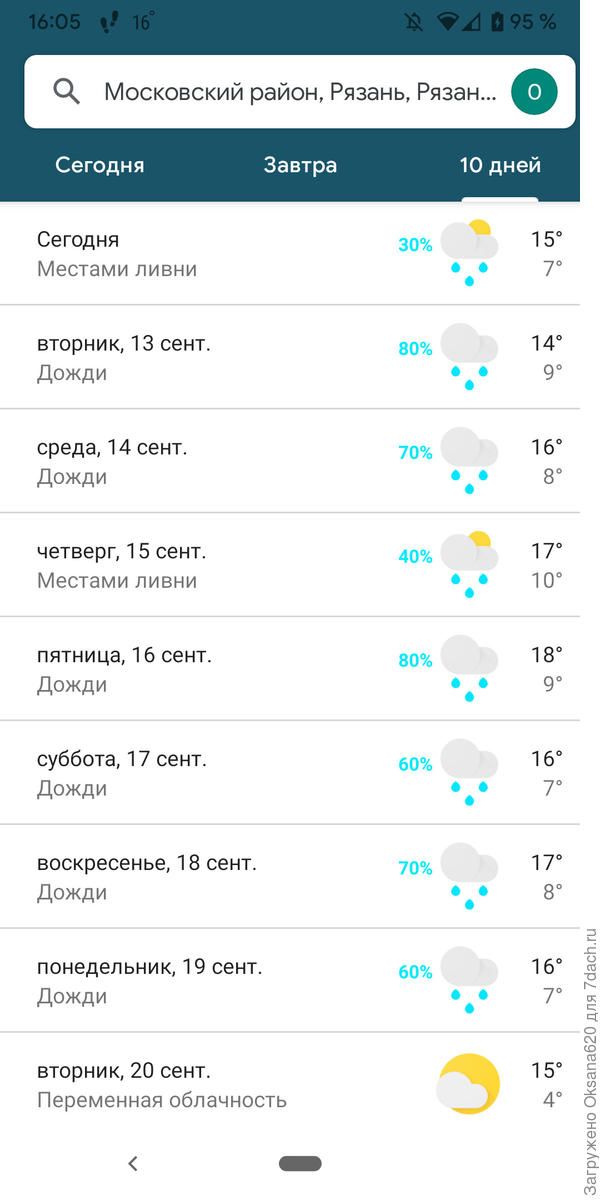
Task: Go back using the system back arrow
Action: (x=133, y=1163)
